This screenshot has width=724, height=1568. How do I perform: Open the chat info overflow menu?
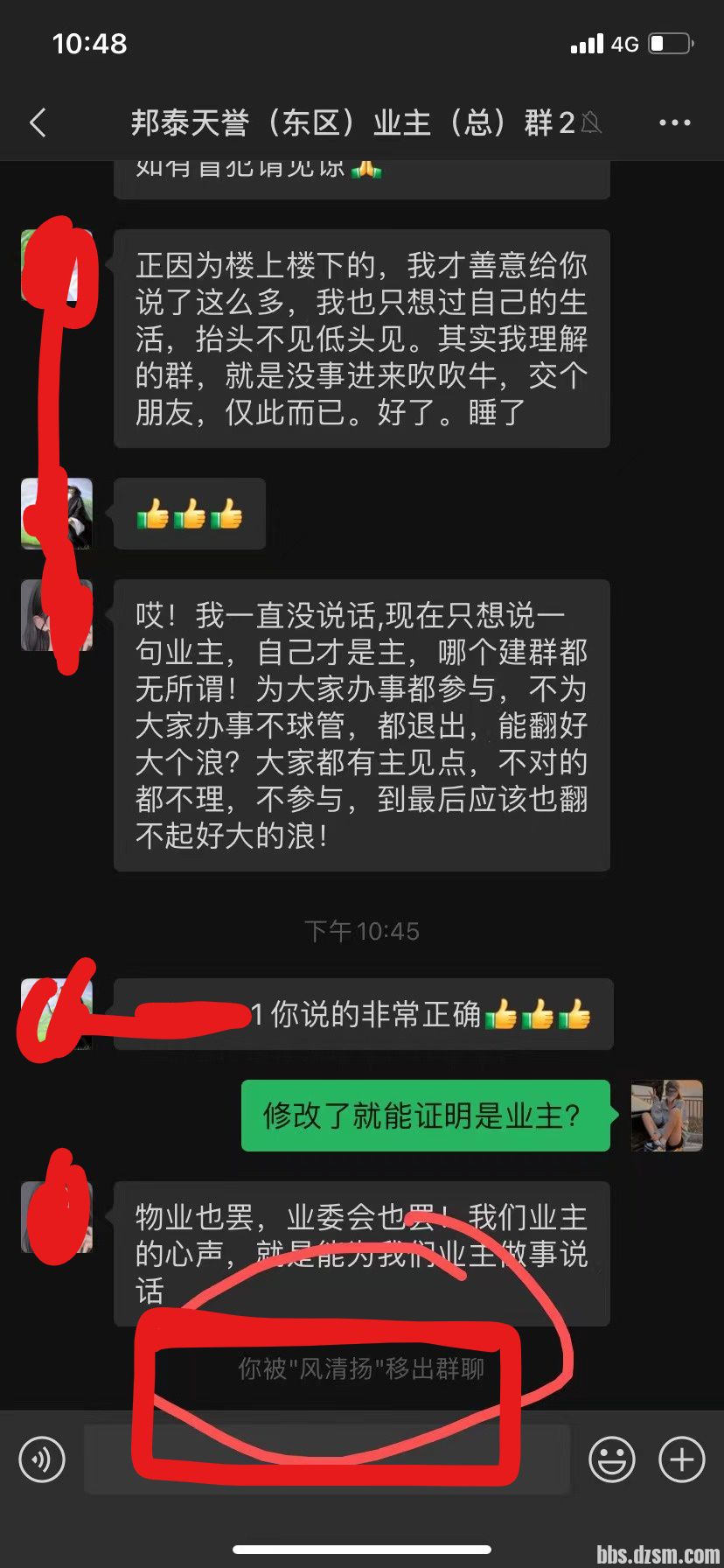(674, 122)
